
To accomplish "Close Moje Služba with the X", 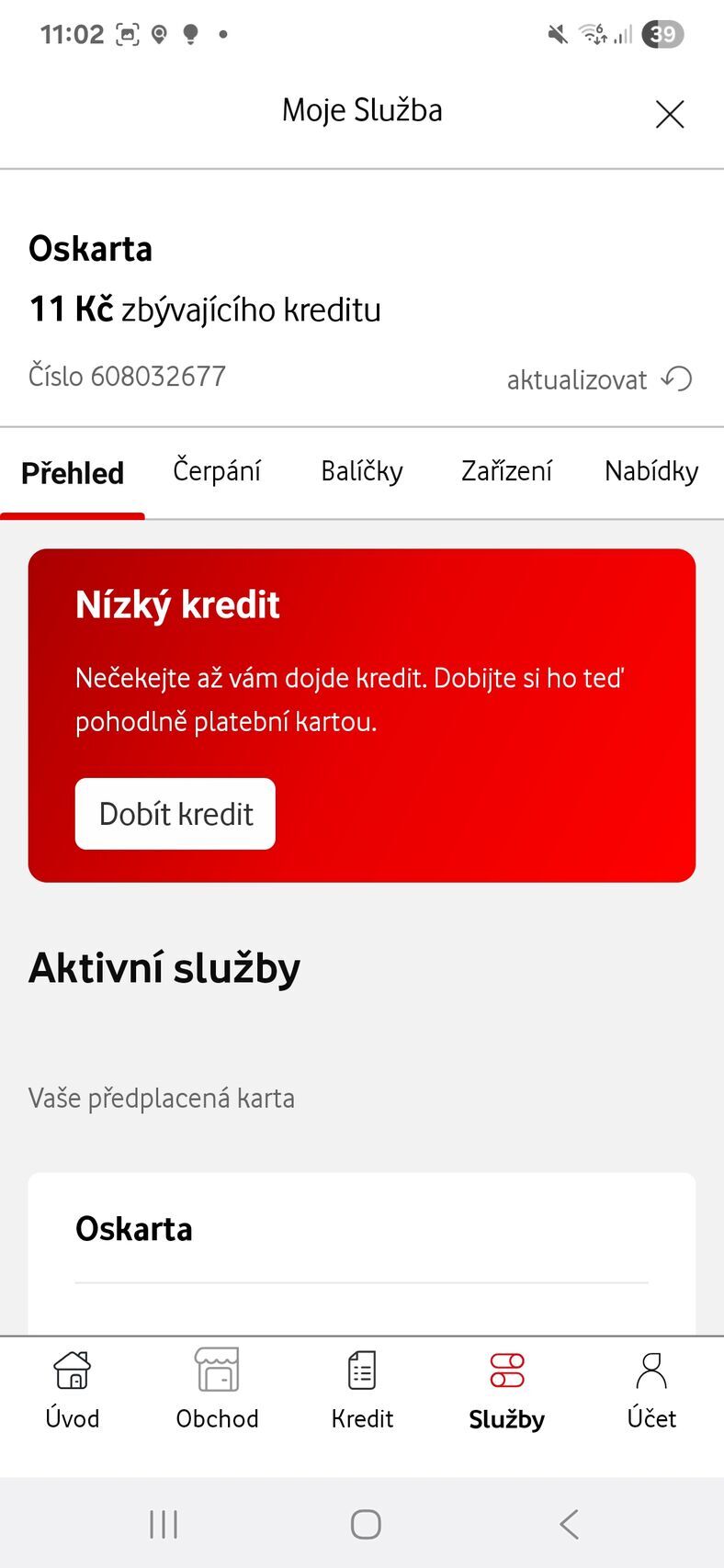I will (x=670, y=114).
